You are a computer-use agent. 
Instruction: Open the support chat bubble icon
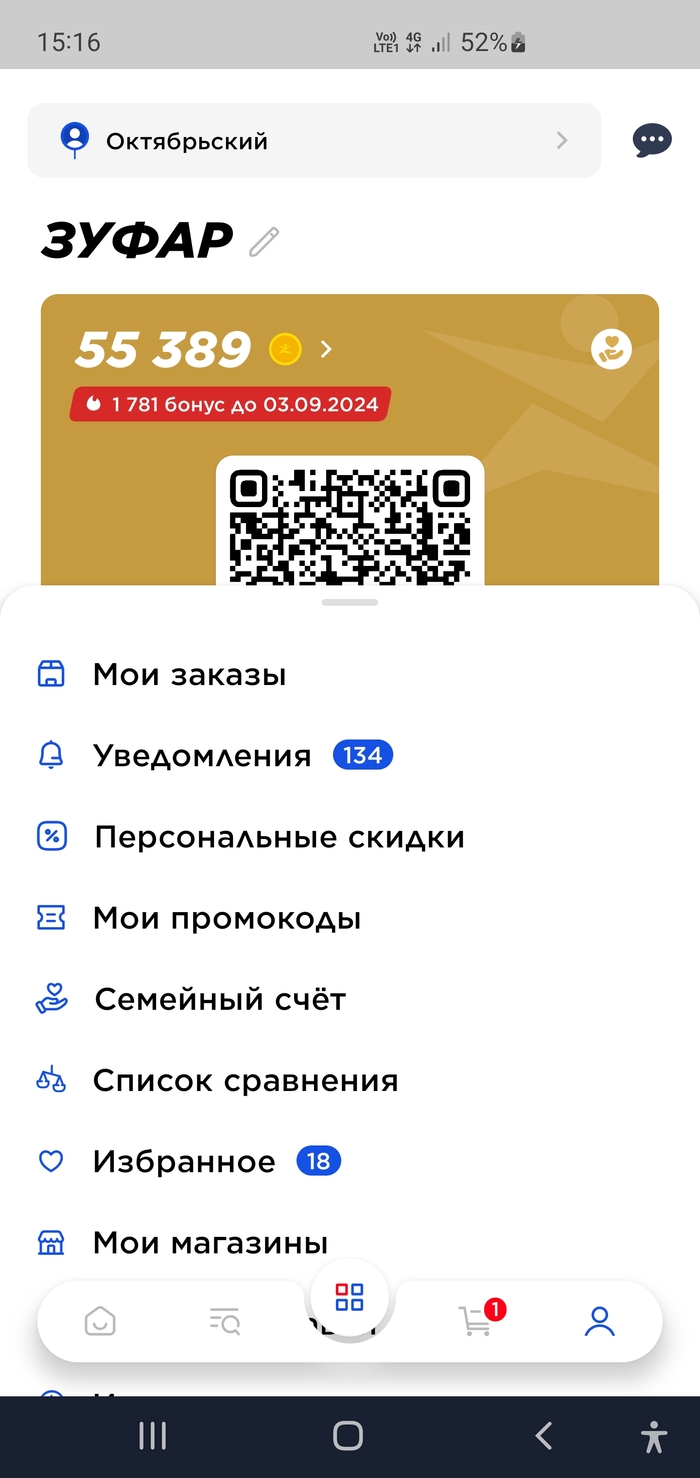[652, 141]
